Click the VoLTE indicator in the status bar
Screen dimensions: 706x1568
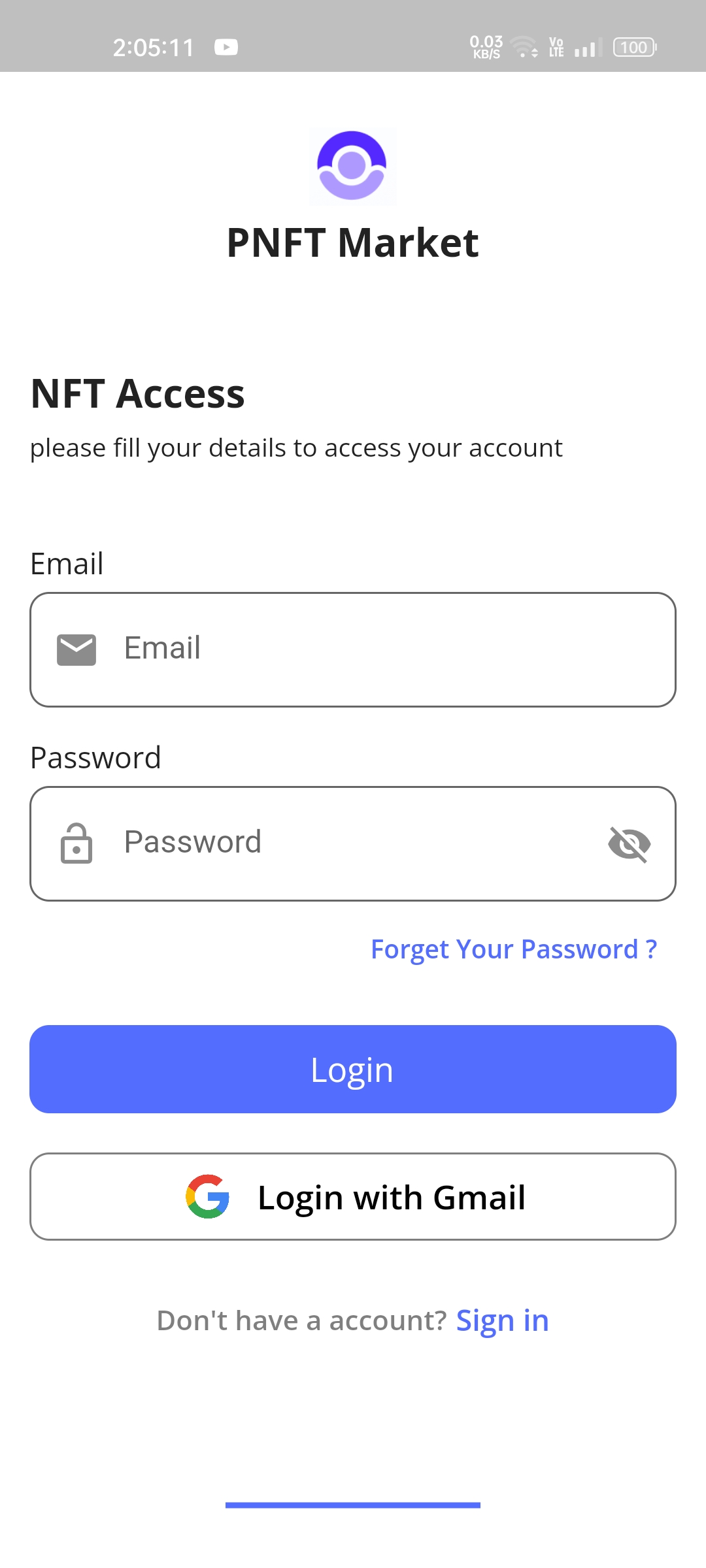(x=555, y=46)
